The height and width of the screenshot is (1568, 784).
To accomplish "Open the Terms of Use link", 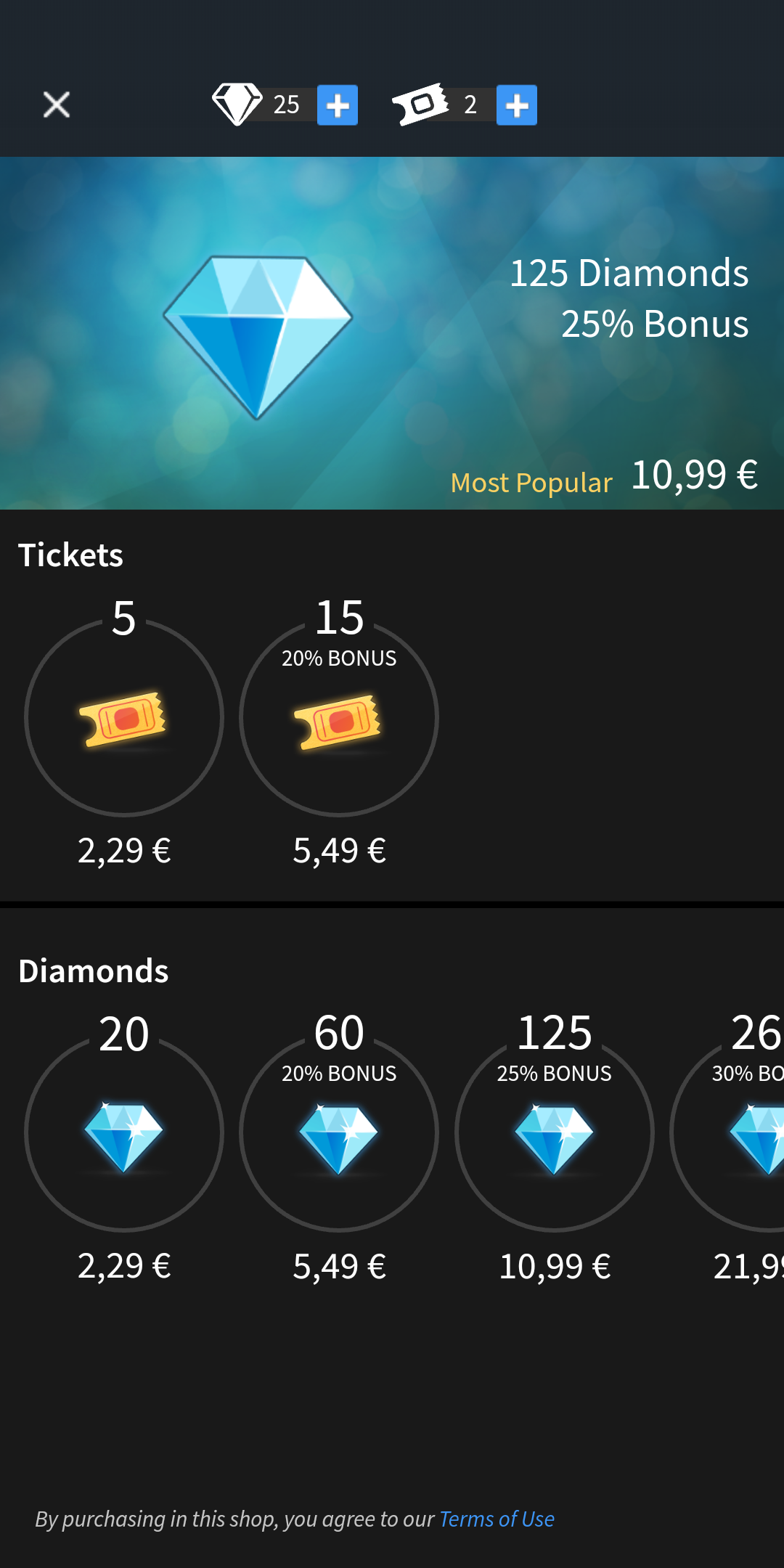I will click(497, 1519).
